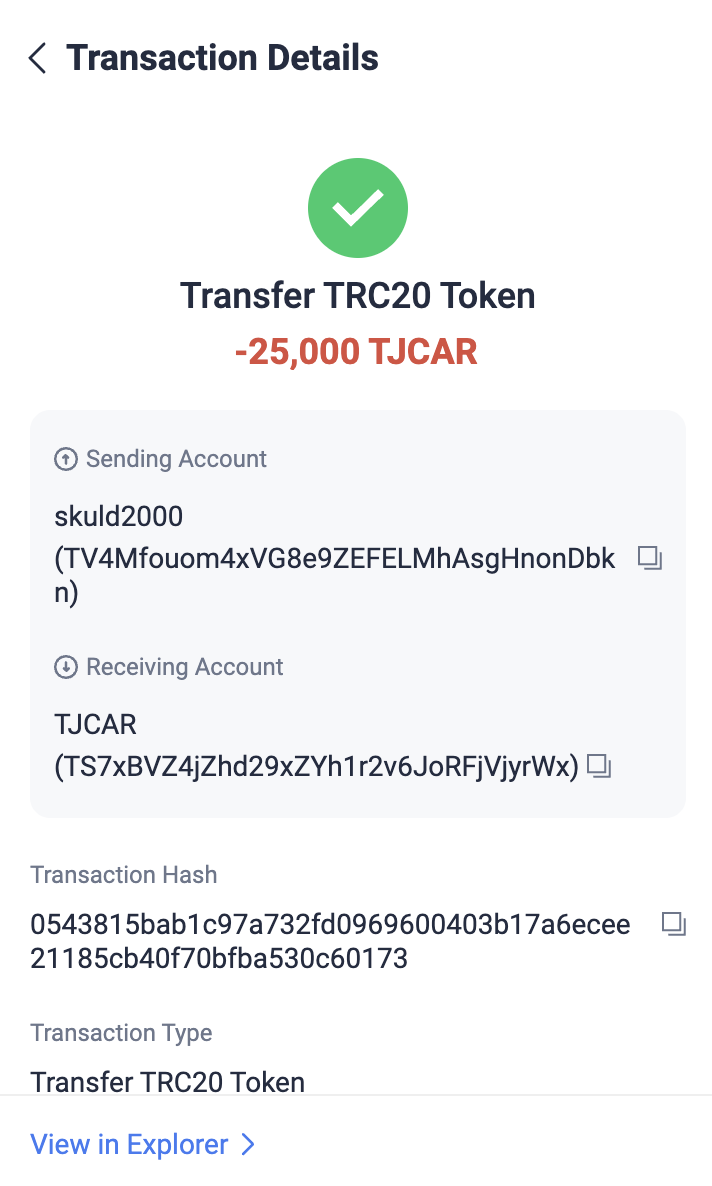The image size is (712, 1186).
Task: Open View in Explorer link
Action: pos(142,1144)
